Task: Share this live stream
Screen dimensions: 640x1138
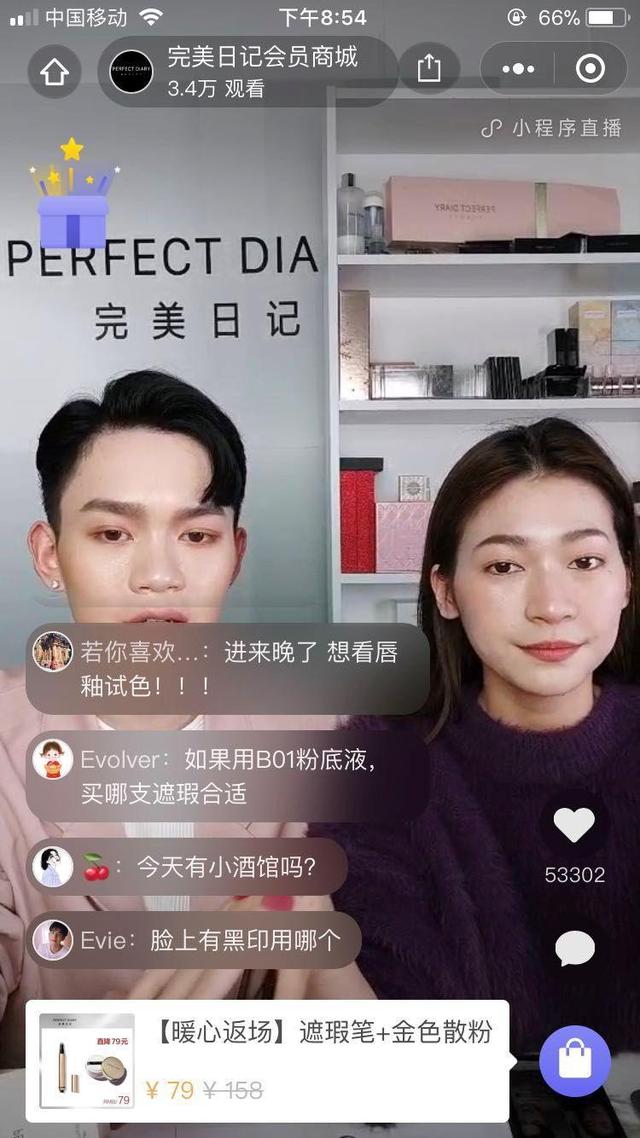Action: (428, 68)
